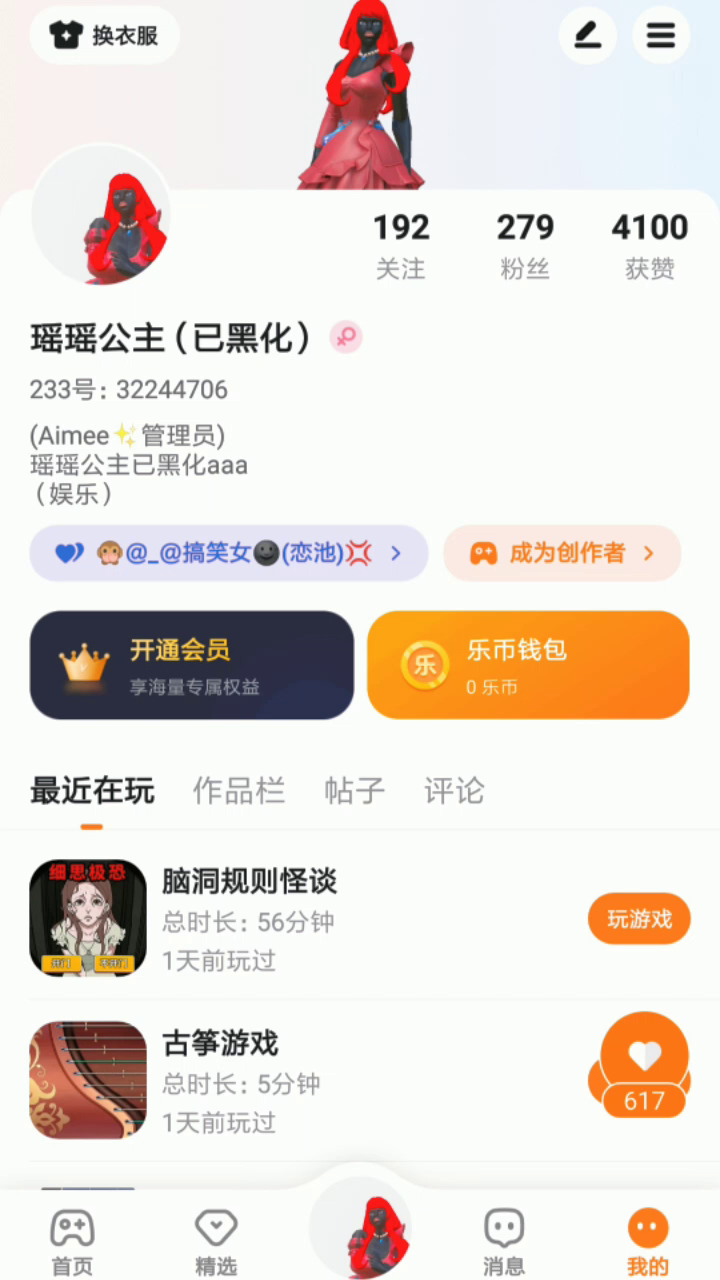This screenshot has width=720, height=1280.
Task: Tap the 换衣服 change outfit button
Action: [x=105, y=36]
